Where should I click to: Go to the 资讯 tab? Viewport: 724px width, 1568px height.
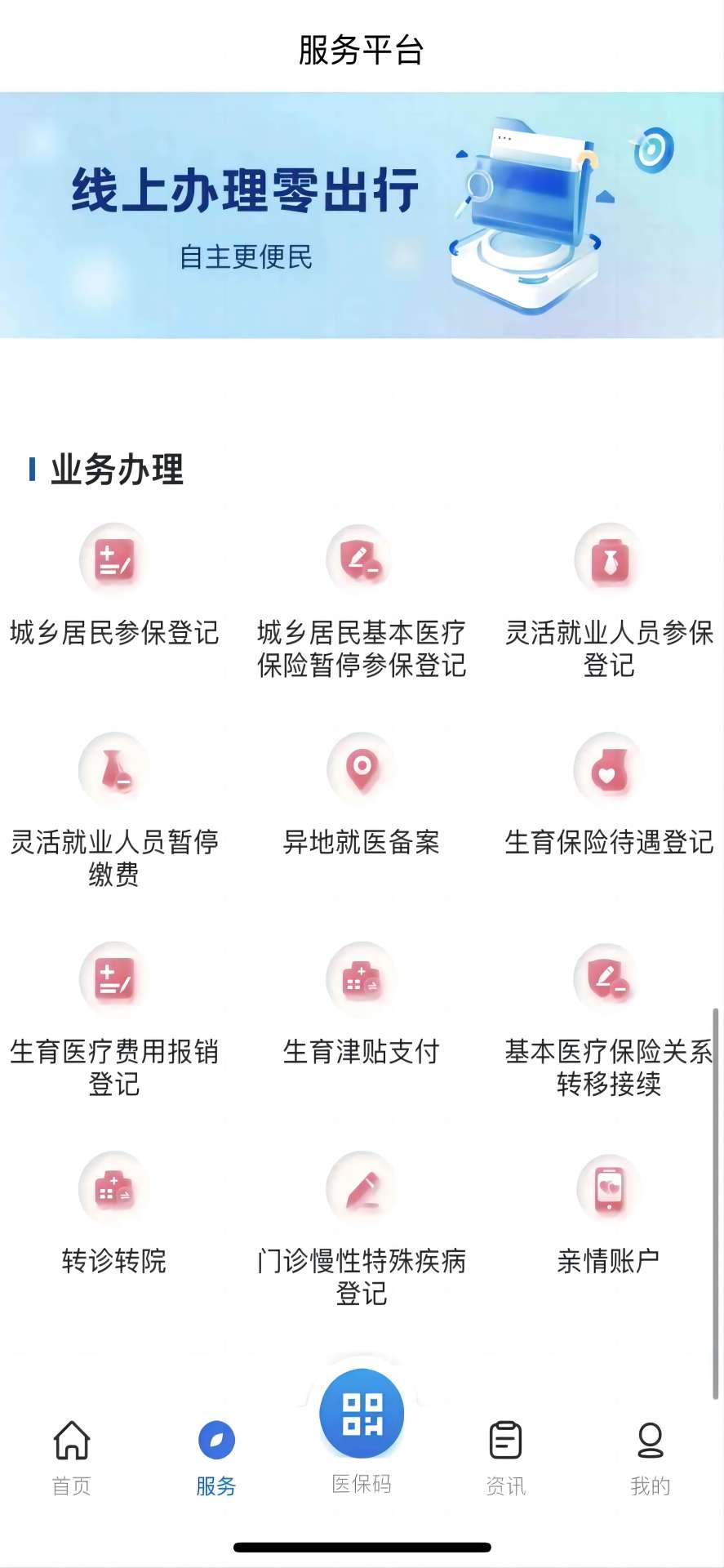coord(506,1458)
